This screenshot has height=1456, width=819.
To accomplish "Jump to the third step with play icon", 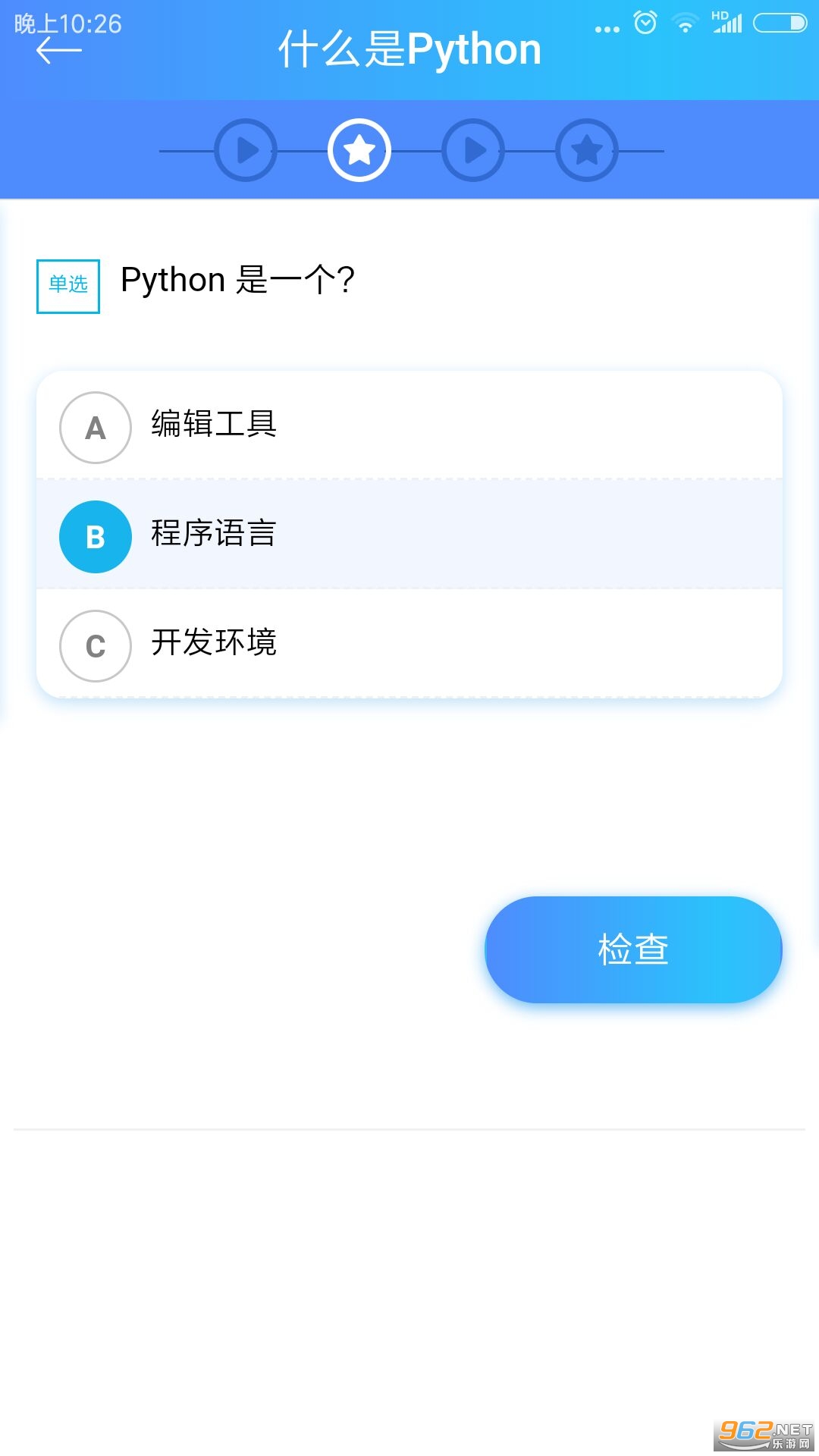I will pyautogui.click(x=473, y=150).
